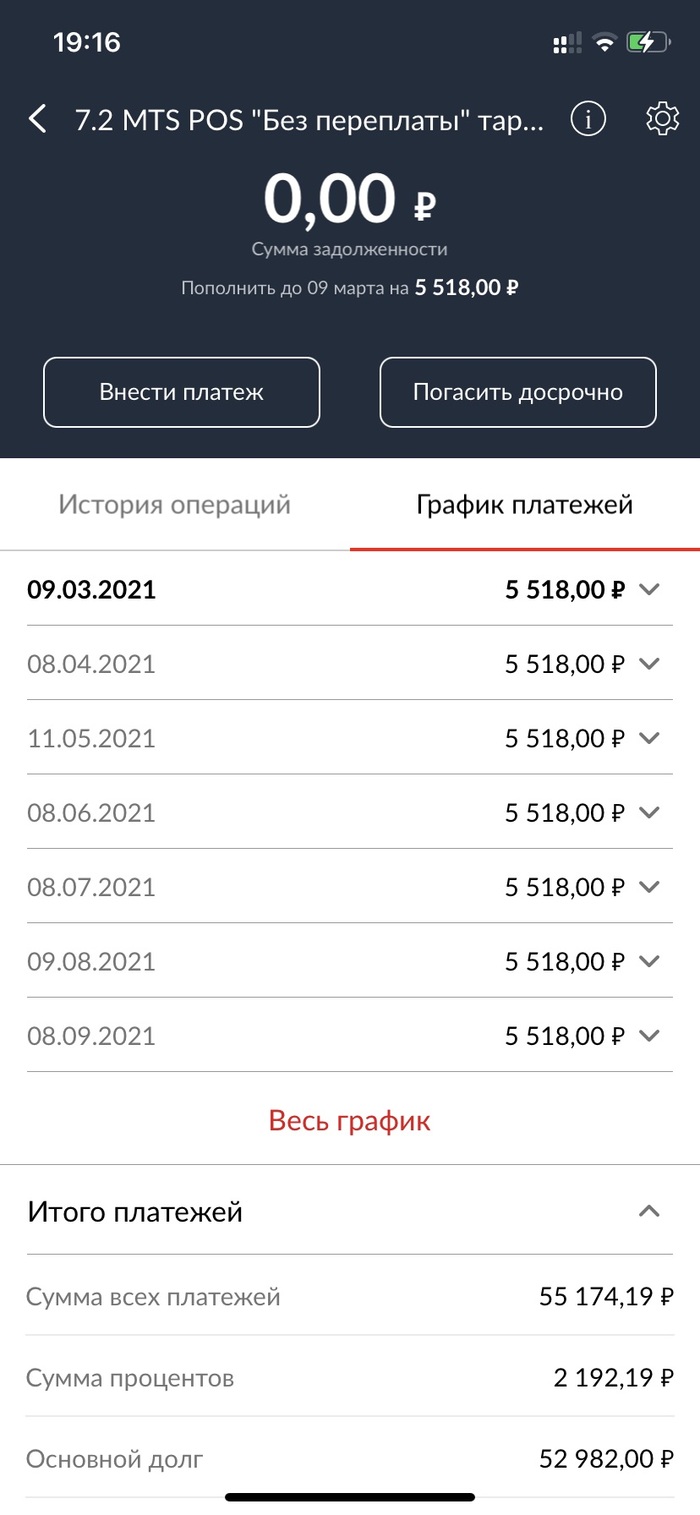
Task: Switch to the «История операций» tab
Action: click(x=175, y=504)
